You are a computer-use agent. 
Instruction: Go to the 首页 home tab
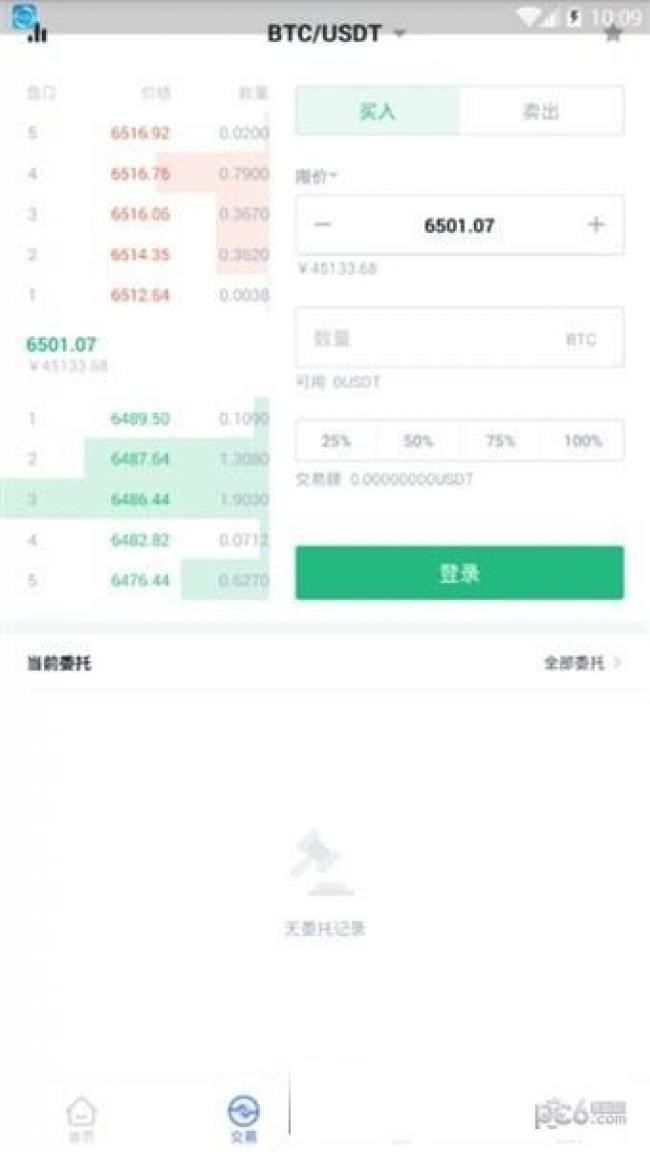point(81,1120)
